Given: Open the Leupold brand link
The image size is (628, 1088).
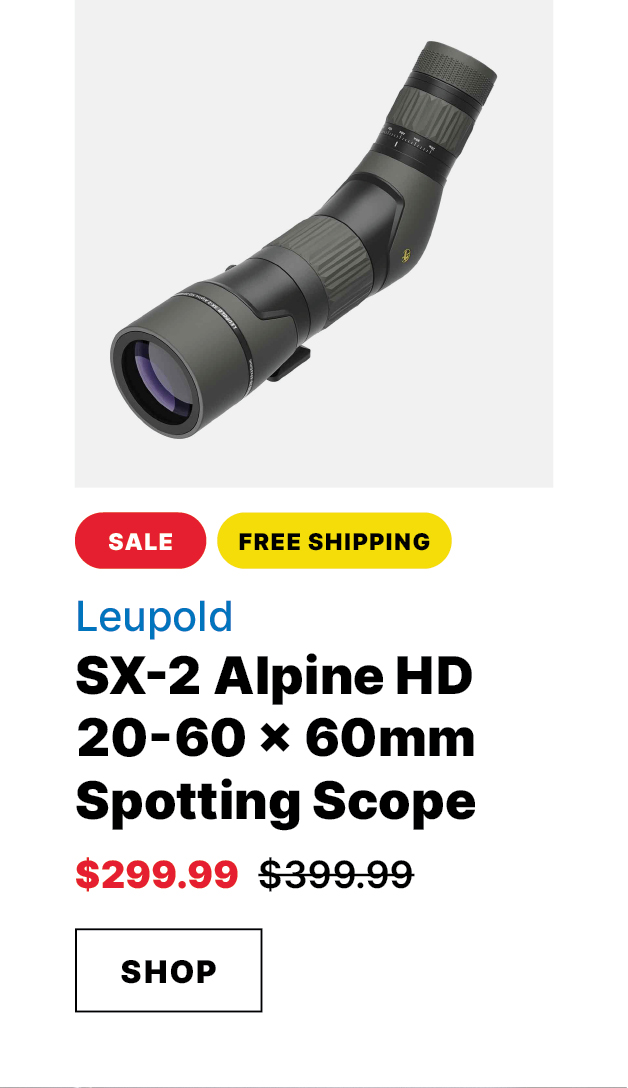Looking at the screenshot, I should click(154, 617).
